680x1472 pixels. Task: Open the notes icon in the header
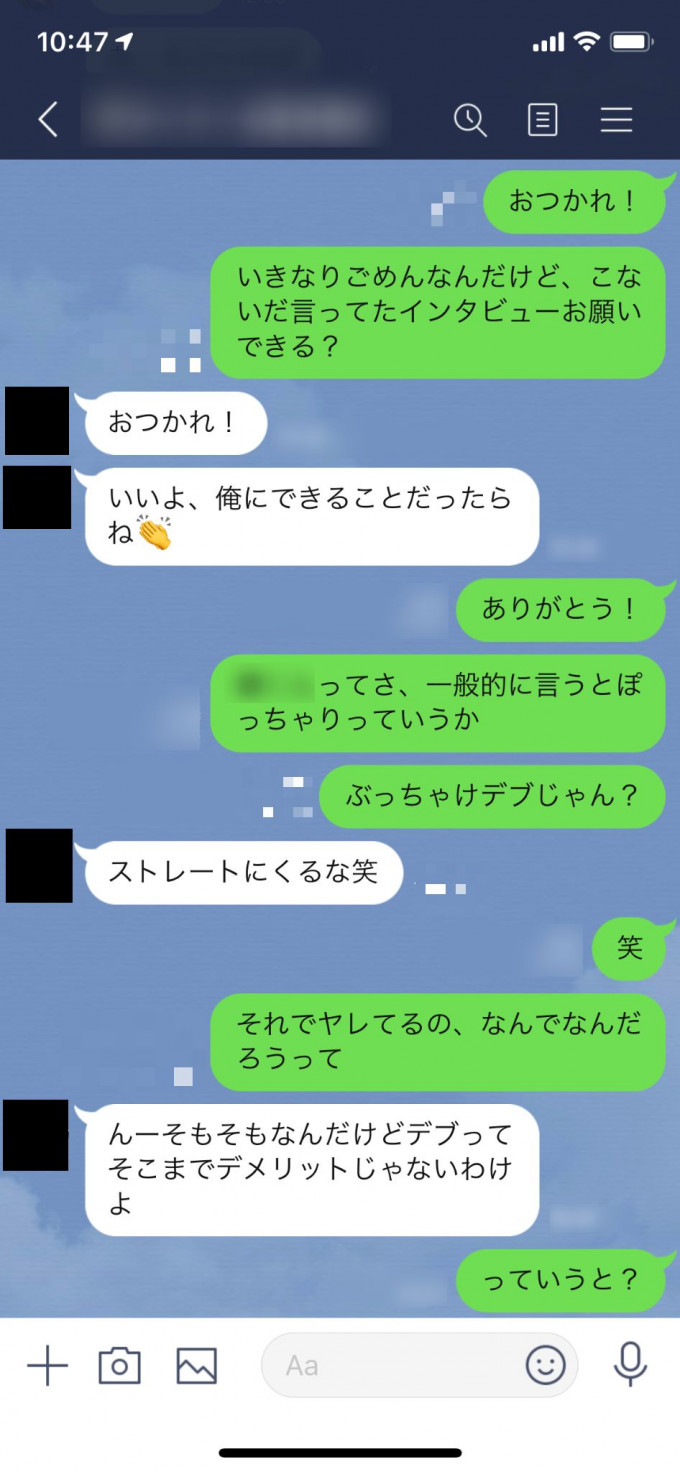tap(542, 120)
